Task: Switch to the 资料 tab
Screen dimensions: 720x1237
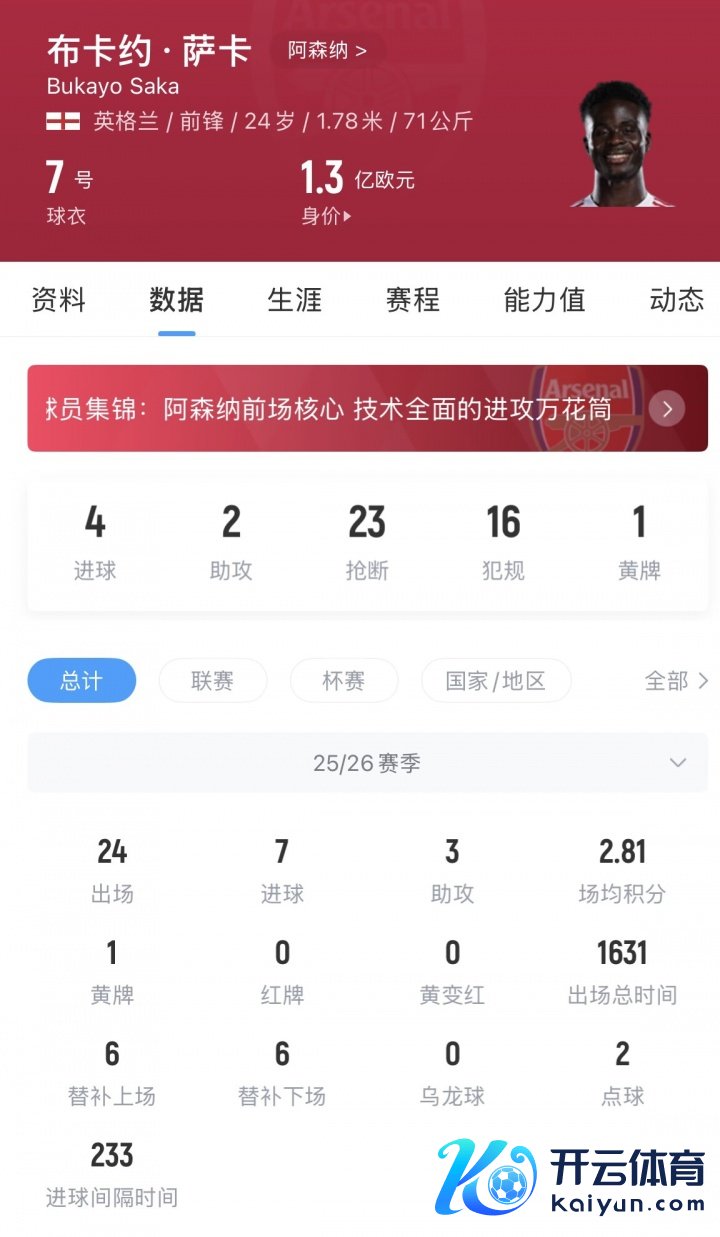Action: point(59,300)
